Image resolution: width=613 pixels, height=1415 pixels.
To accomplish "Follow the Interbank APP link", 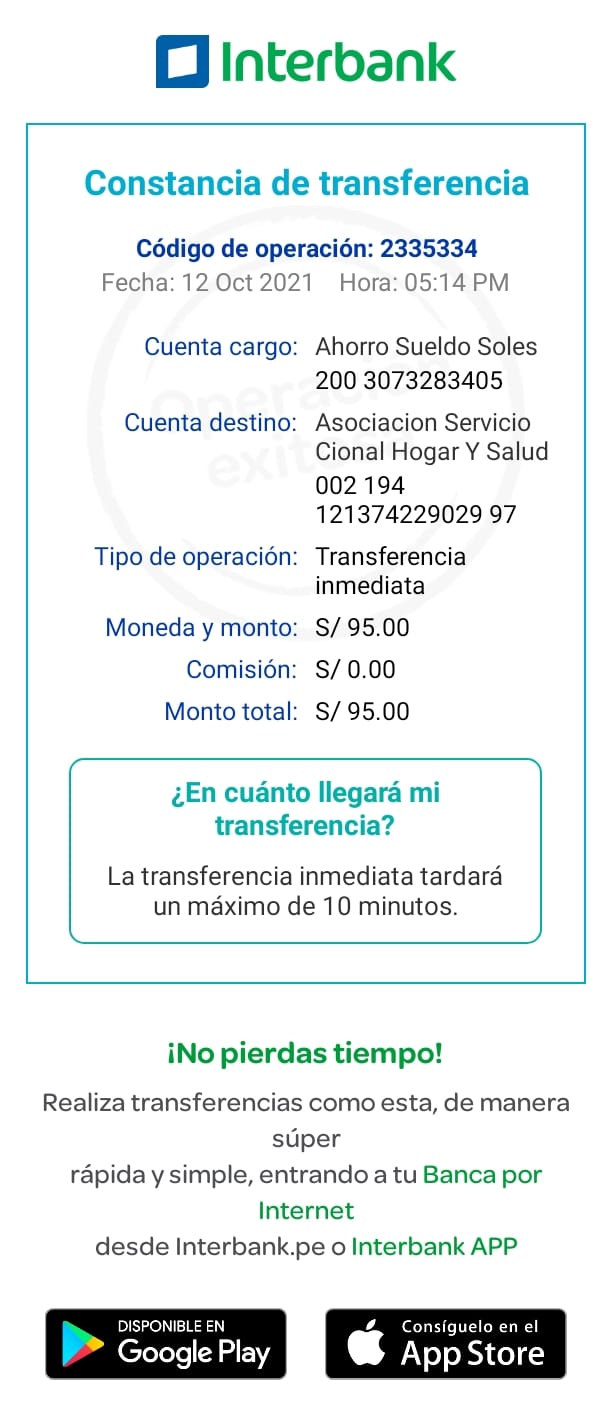I will click(x=434, y=1247).
